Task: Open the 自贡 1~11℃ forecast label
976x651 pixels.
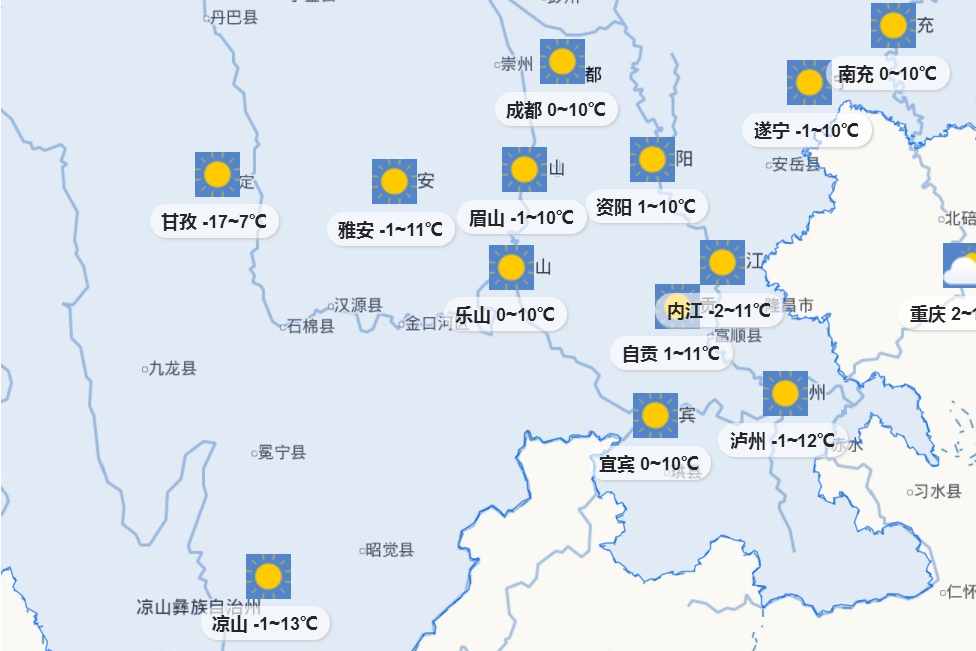Action: (671, 353)
